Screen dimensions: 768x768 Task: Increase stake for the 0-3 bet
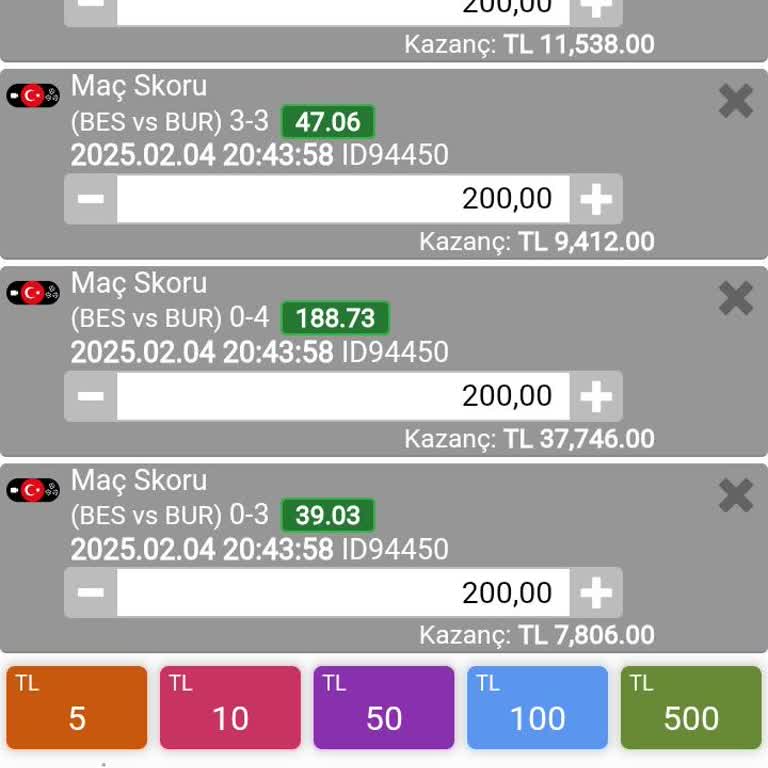596,593
